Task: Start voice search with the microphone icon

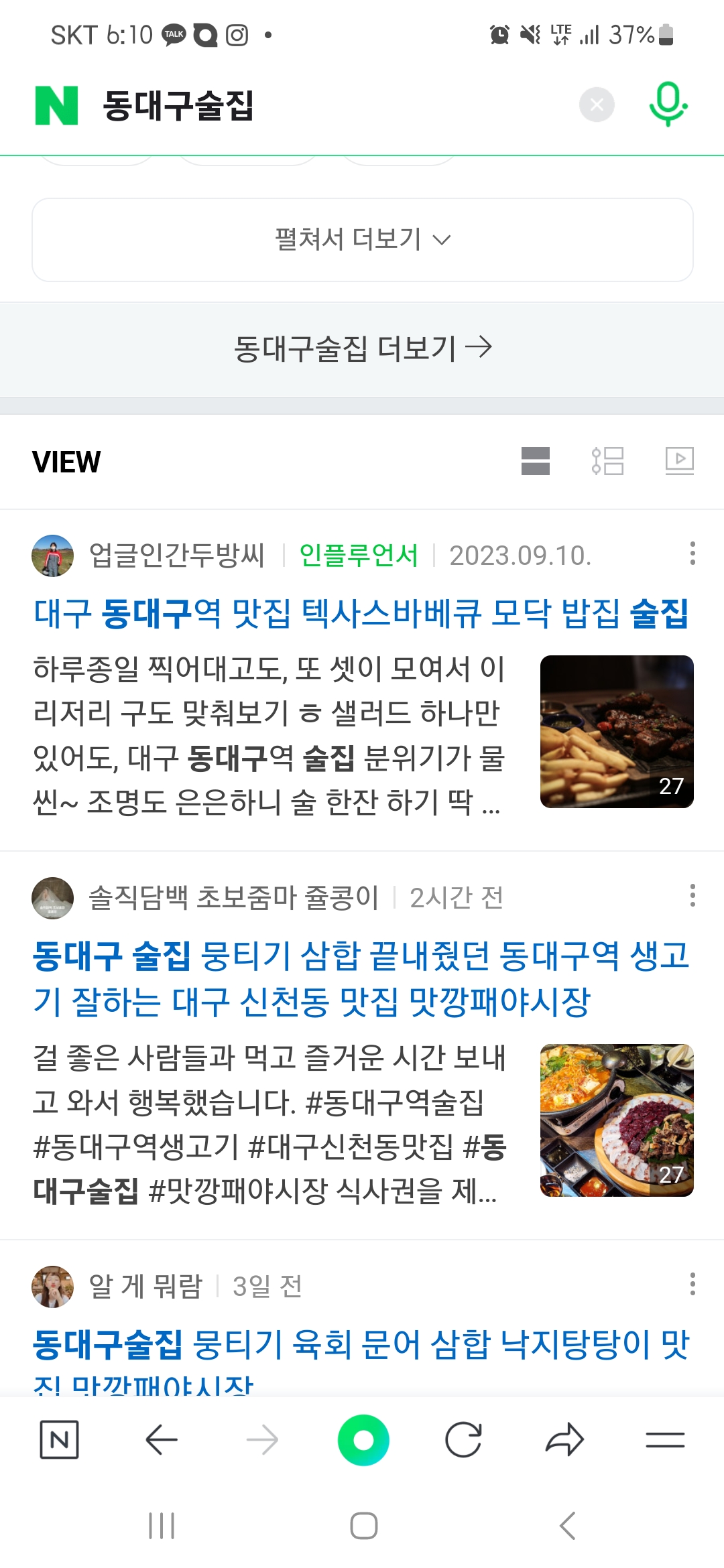Action: [x=668, y=105]
